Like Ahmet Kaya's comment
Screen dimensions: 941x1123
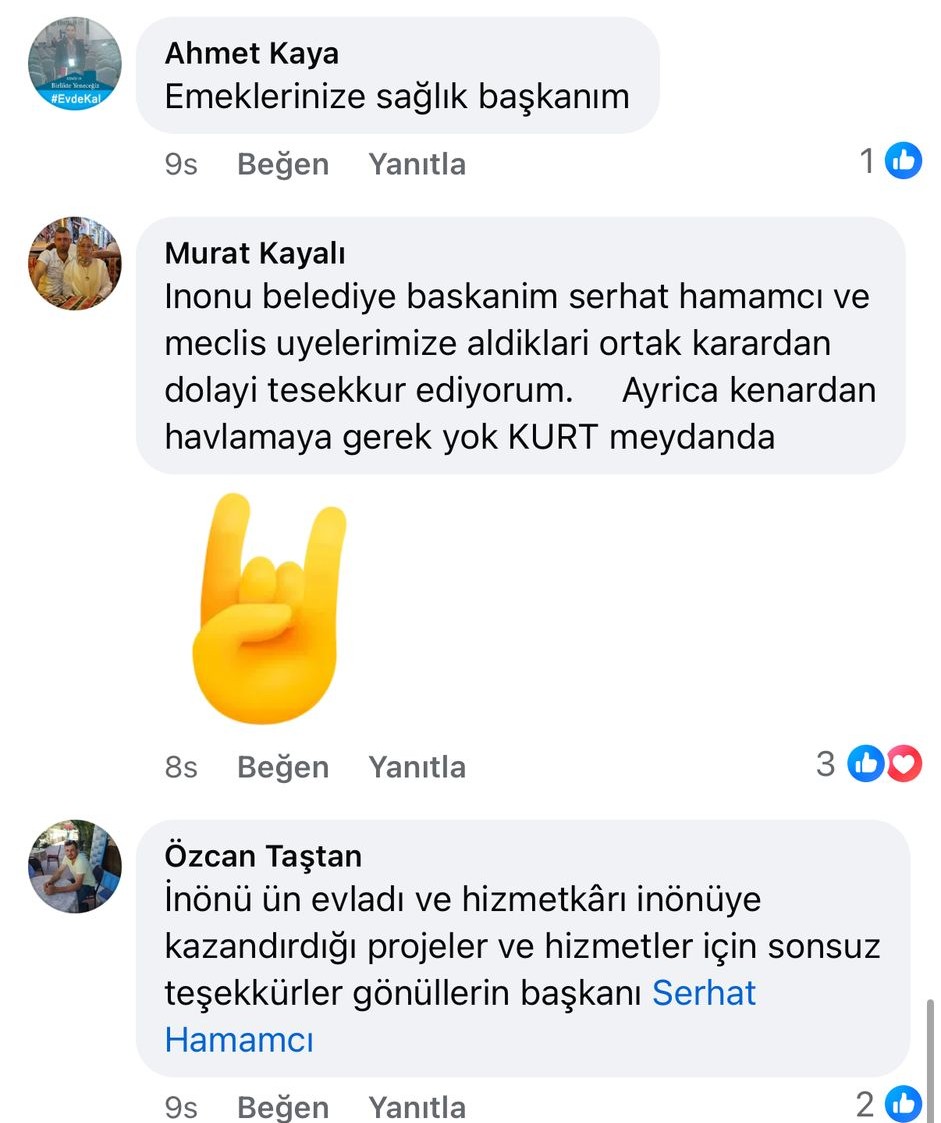click(282, 163)
